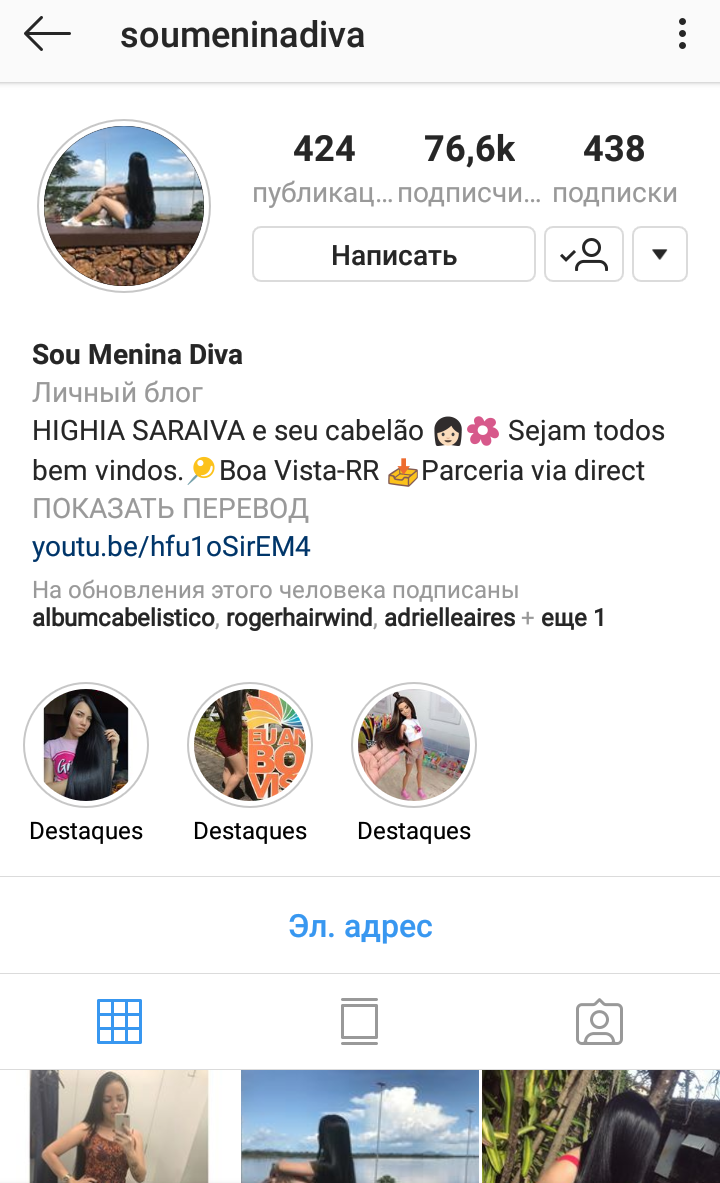
Task: Expand suggested accounts dropdown arrow
Action: 659,255
